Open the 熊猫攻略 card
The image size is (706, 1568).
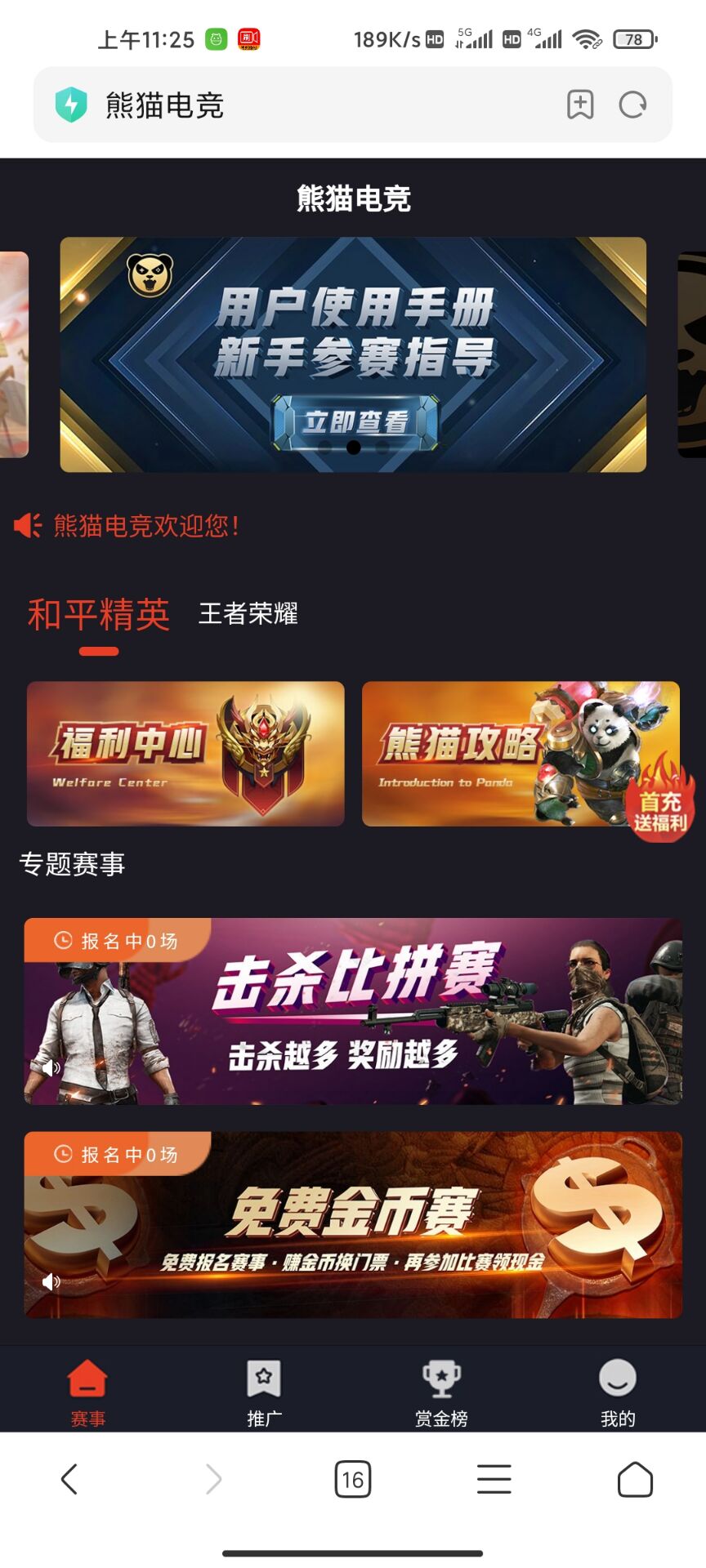(490, 754)
